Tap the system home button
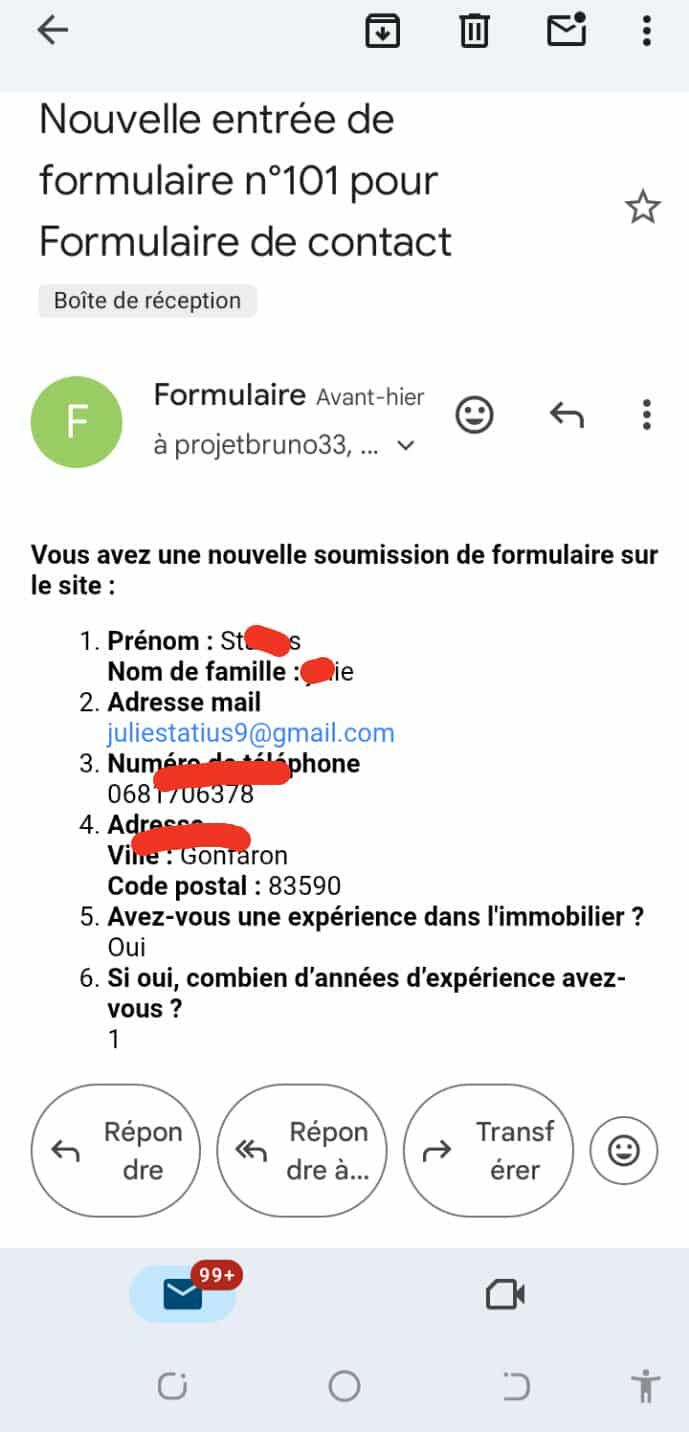Viewport: 689px width, 1432px height. pyautogui.click(x=344, y=1386)
